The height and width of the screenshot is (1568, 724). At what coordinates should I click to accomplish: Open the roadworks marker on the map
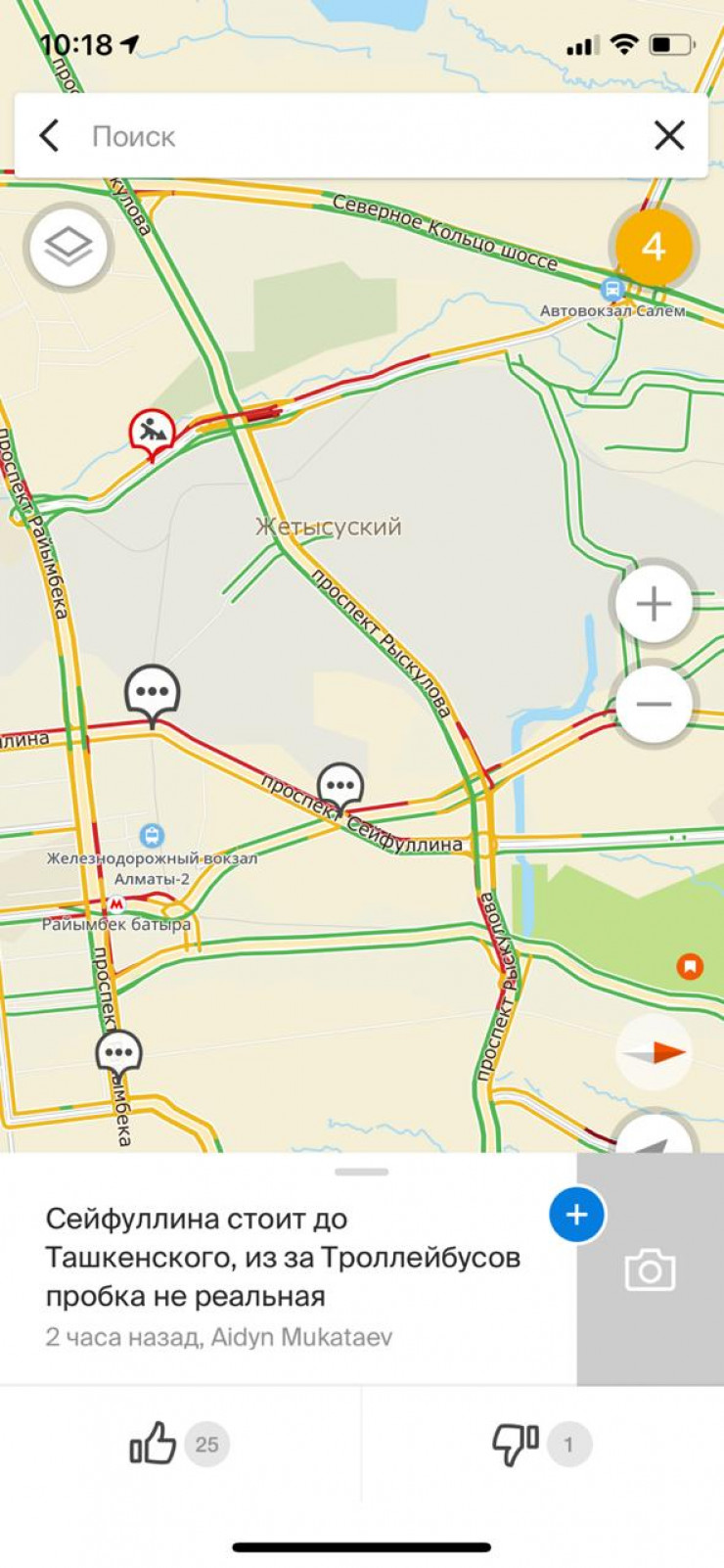(x=152, y=431)
